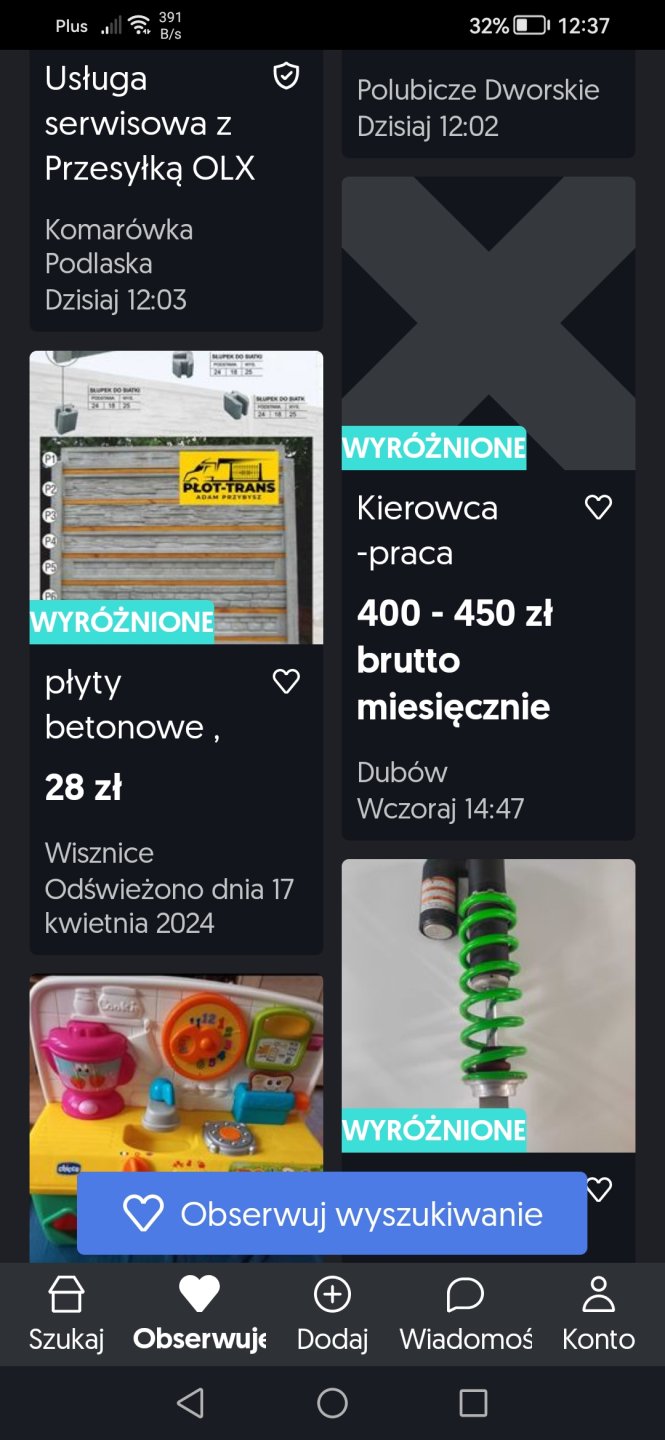Open the Obserwuje tab
This screenshot has height=1440, width=665.
click(199, 1313)
